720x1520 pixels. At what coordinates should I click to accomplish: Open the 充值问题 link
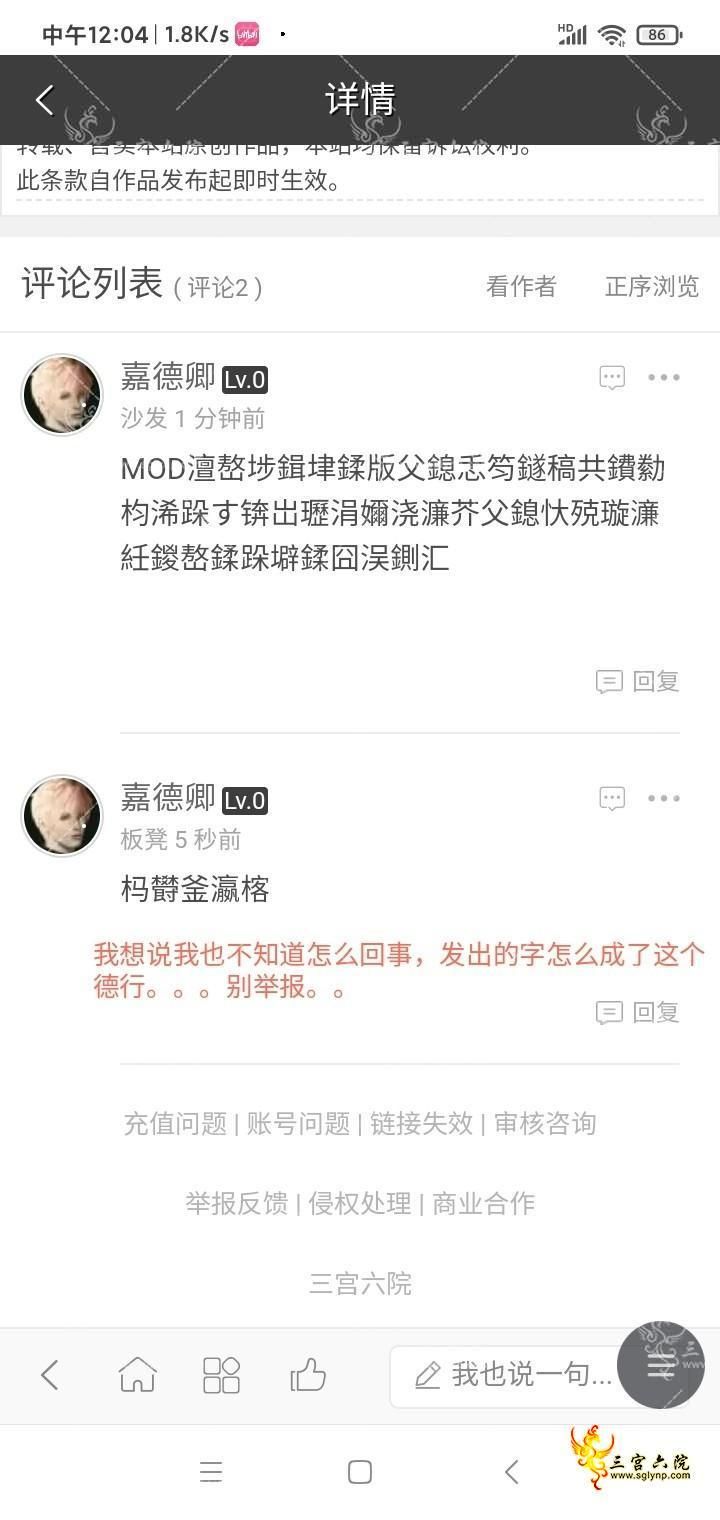pyautogui.click(x=175, y=1124)
